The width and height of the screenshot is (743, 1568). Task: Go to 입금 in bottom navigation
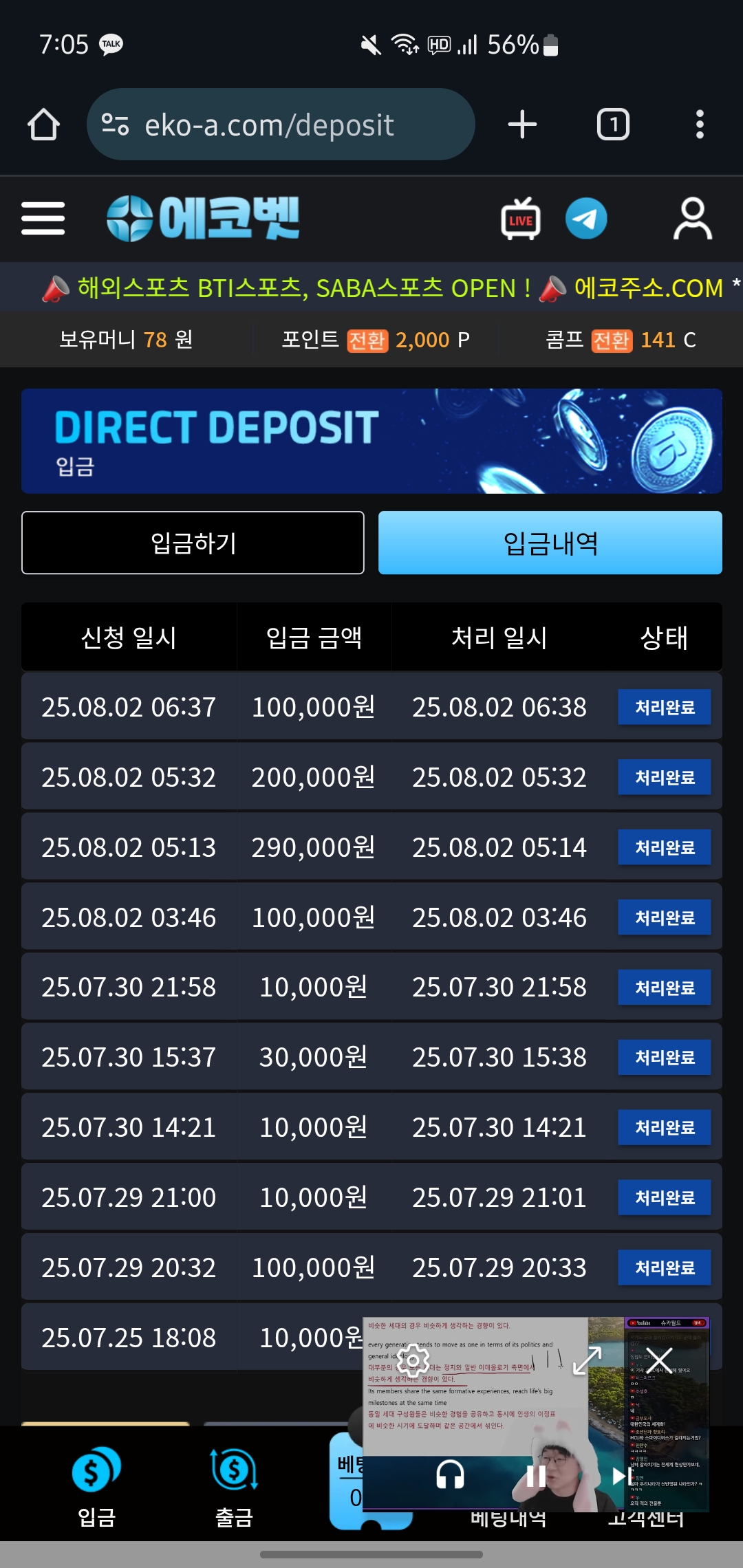coord(96,1484)
